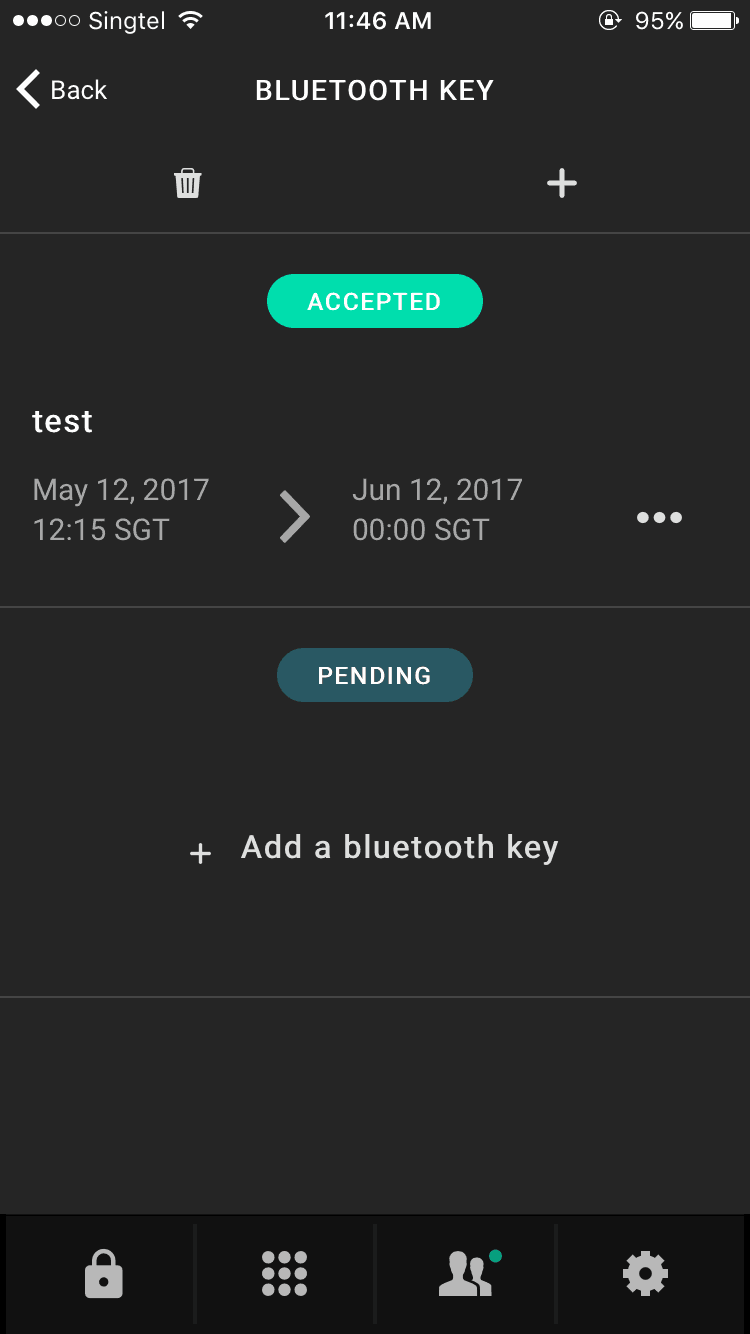The image size is (750, 1334).
Task: Open the three-dot options for test key
Action: click(659, 517)
